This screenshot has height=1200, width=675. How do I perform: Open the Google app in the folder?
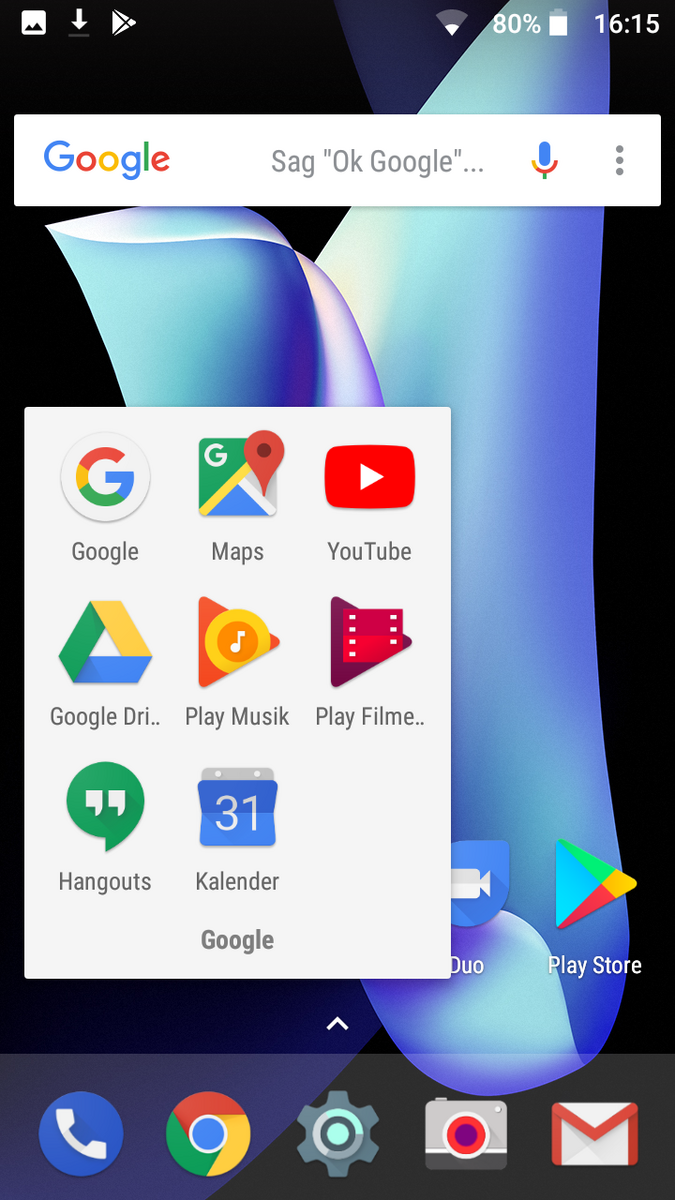[105, 480]
